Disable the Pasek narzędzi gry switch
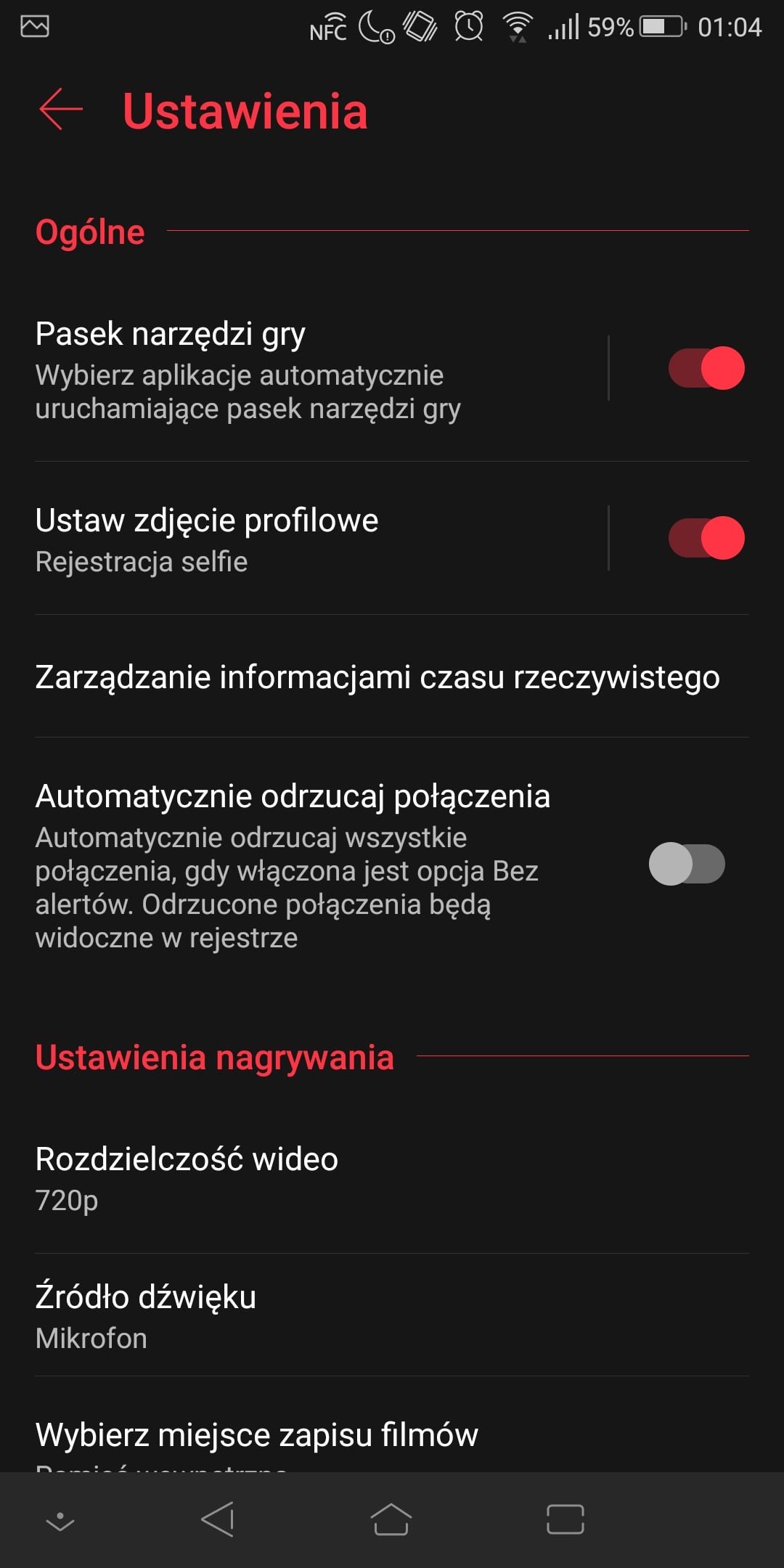Screen dimensions: 784x1568 [x=706, y=368]
